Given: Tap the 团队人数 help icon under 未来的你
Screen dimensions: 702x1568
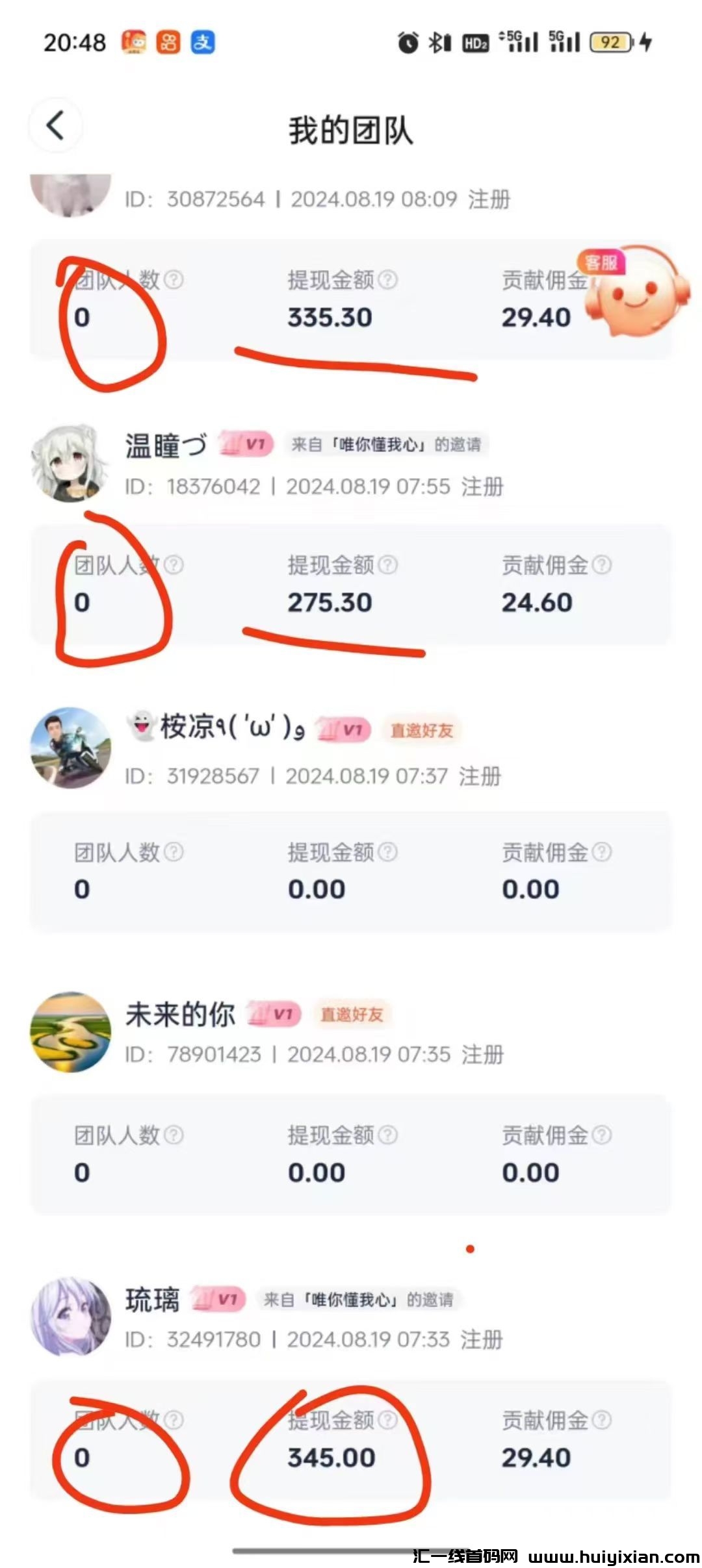Looking at the screenshot, I should pos(174,1135).
